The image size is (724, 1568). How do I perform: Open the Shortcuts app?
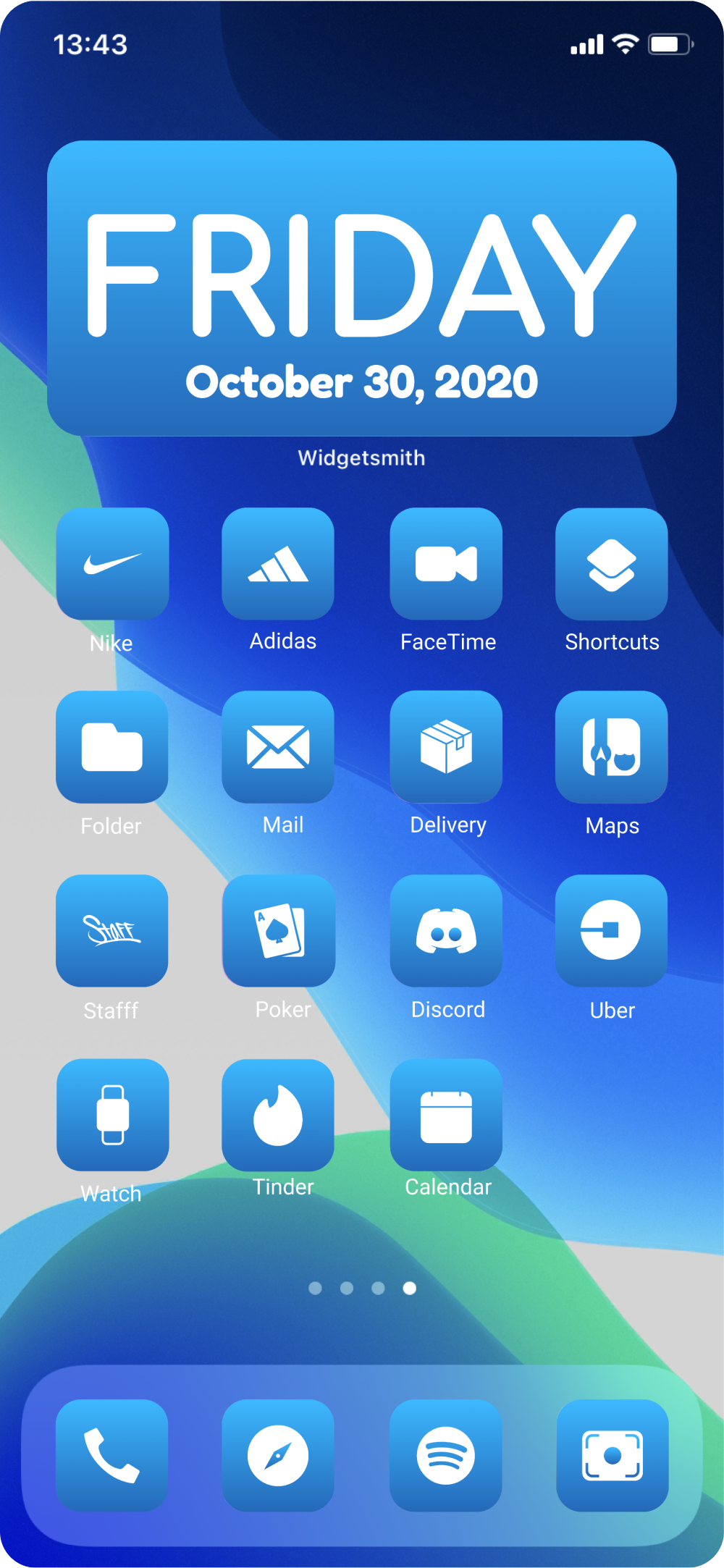(x=612, y=564)
